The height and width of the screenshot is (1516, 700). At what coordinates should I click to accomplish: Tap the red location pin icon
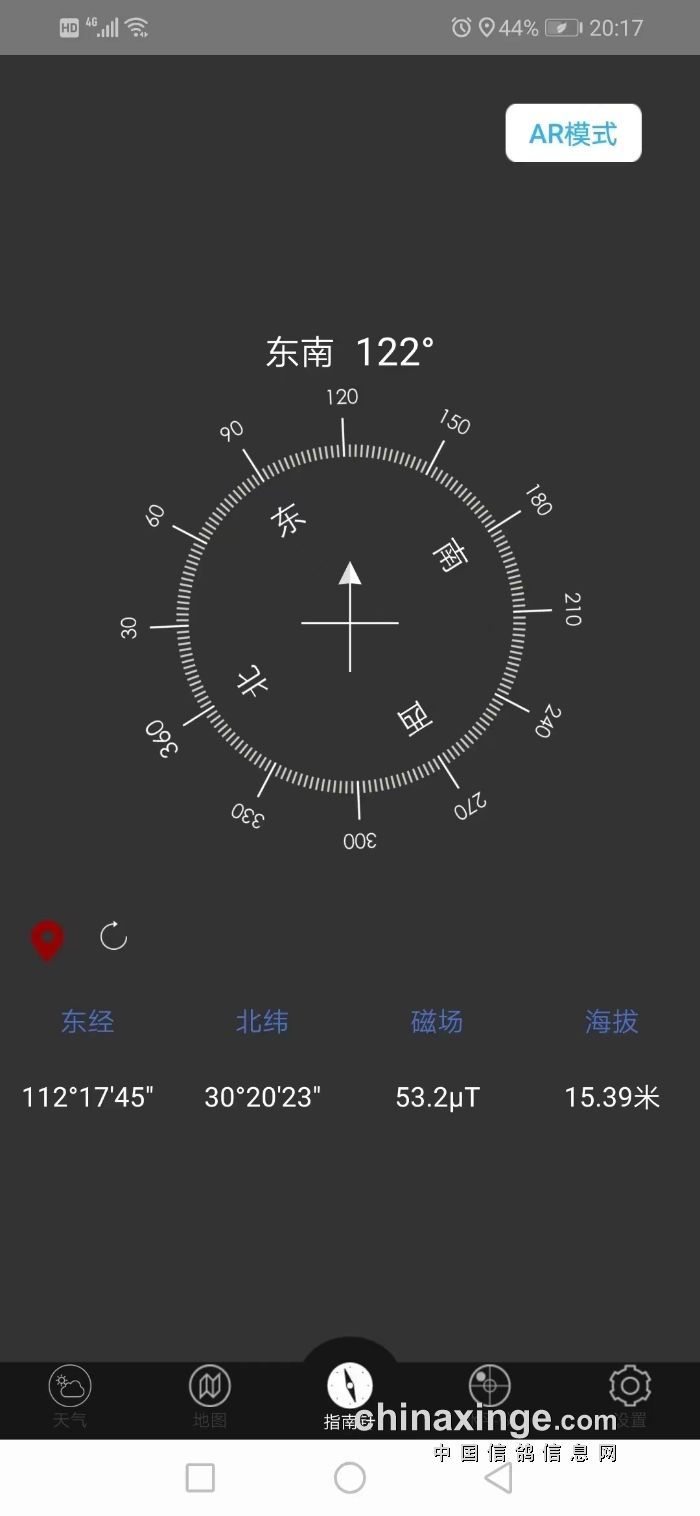48,941
